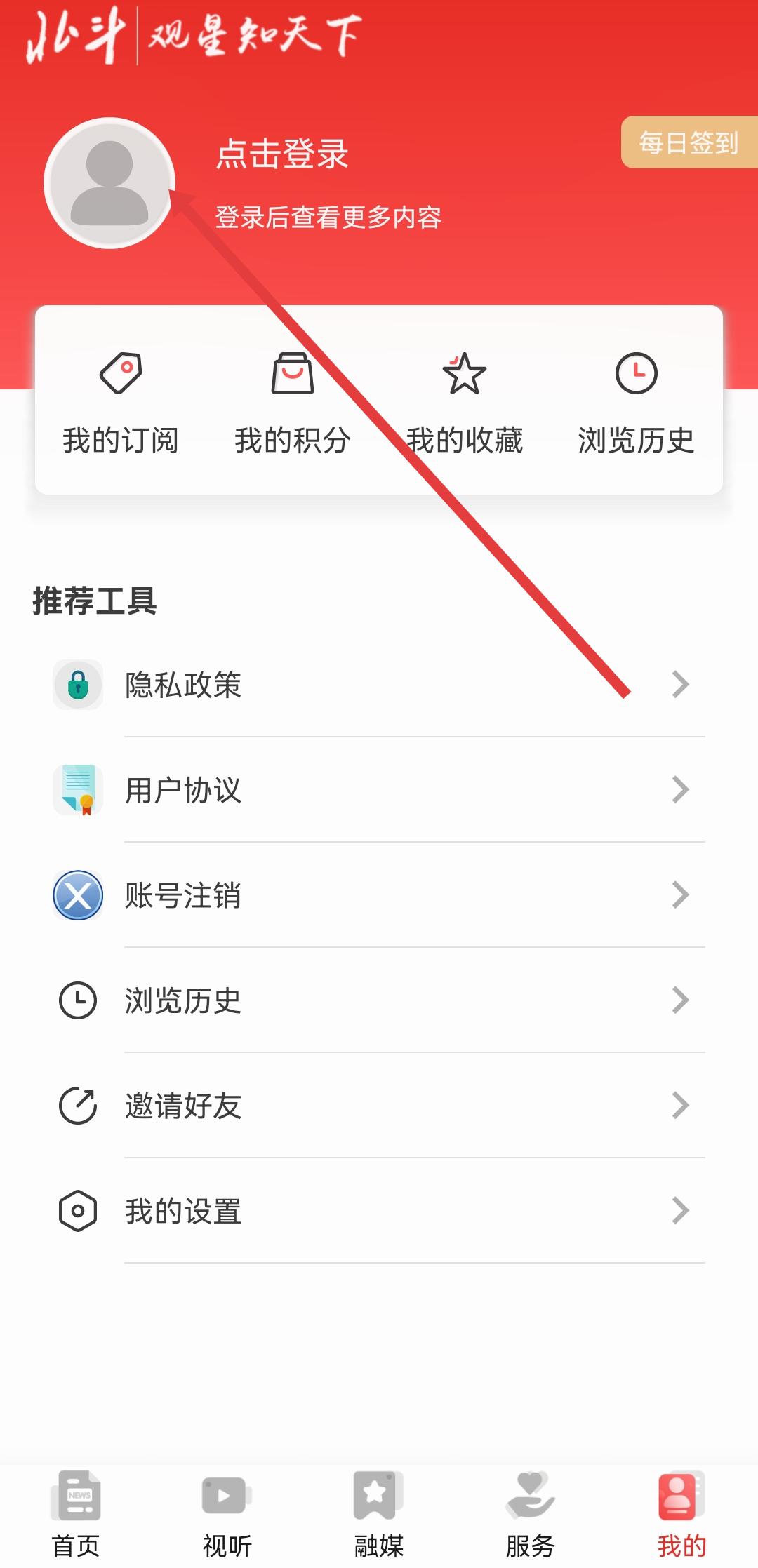Select 账号注销 account cancellation
Screen dimensions: 758x1568
coord(379,895)
